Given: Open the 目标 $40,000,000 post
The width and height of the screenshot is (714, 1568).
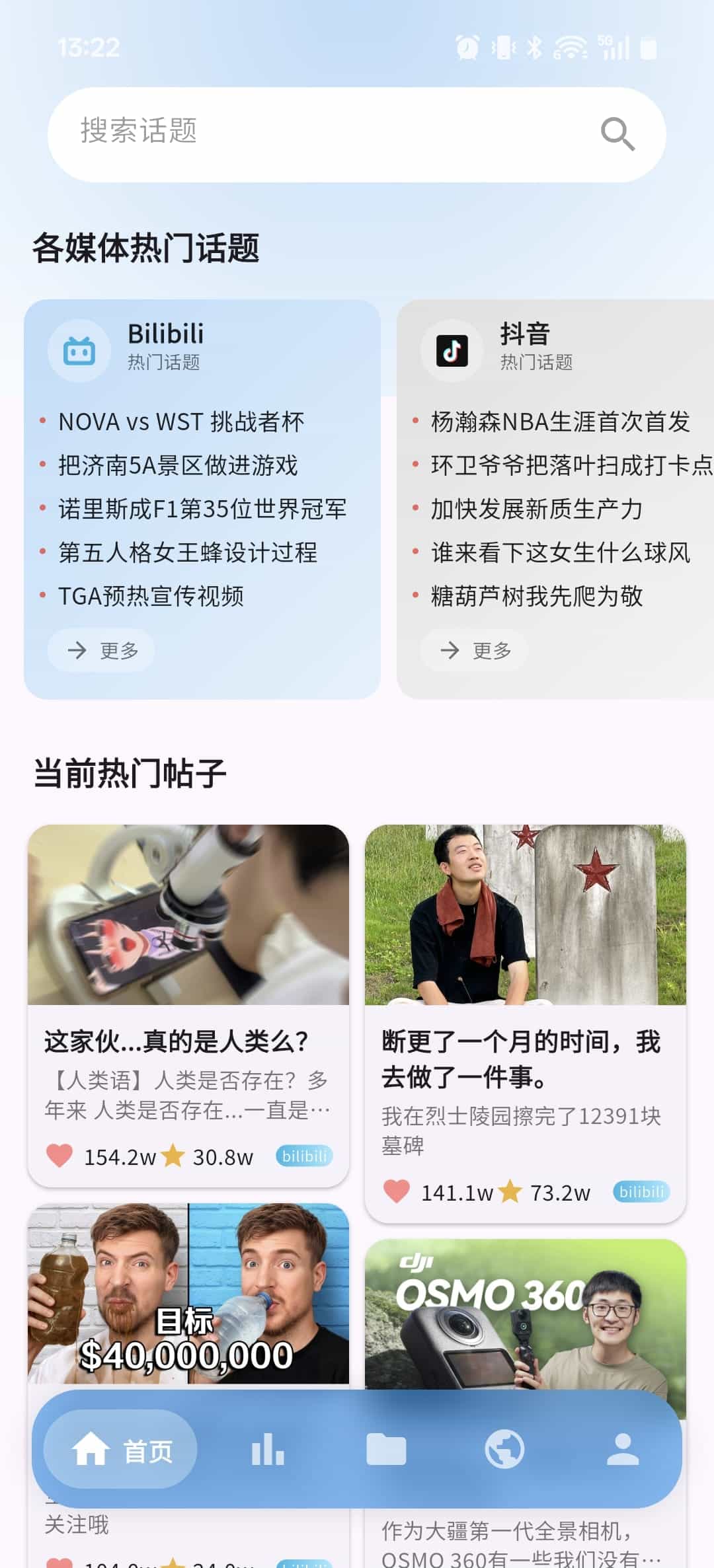Looking at the screenshot, I should coord(188,1295).
